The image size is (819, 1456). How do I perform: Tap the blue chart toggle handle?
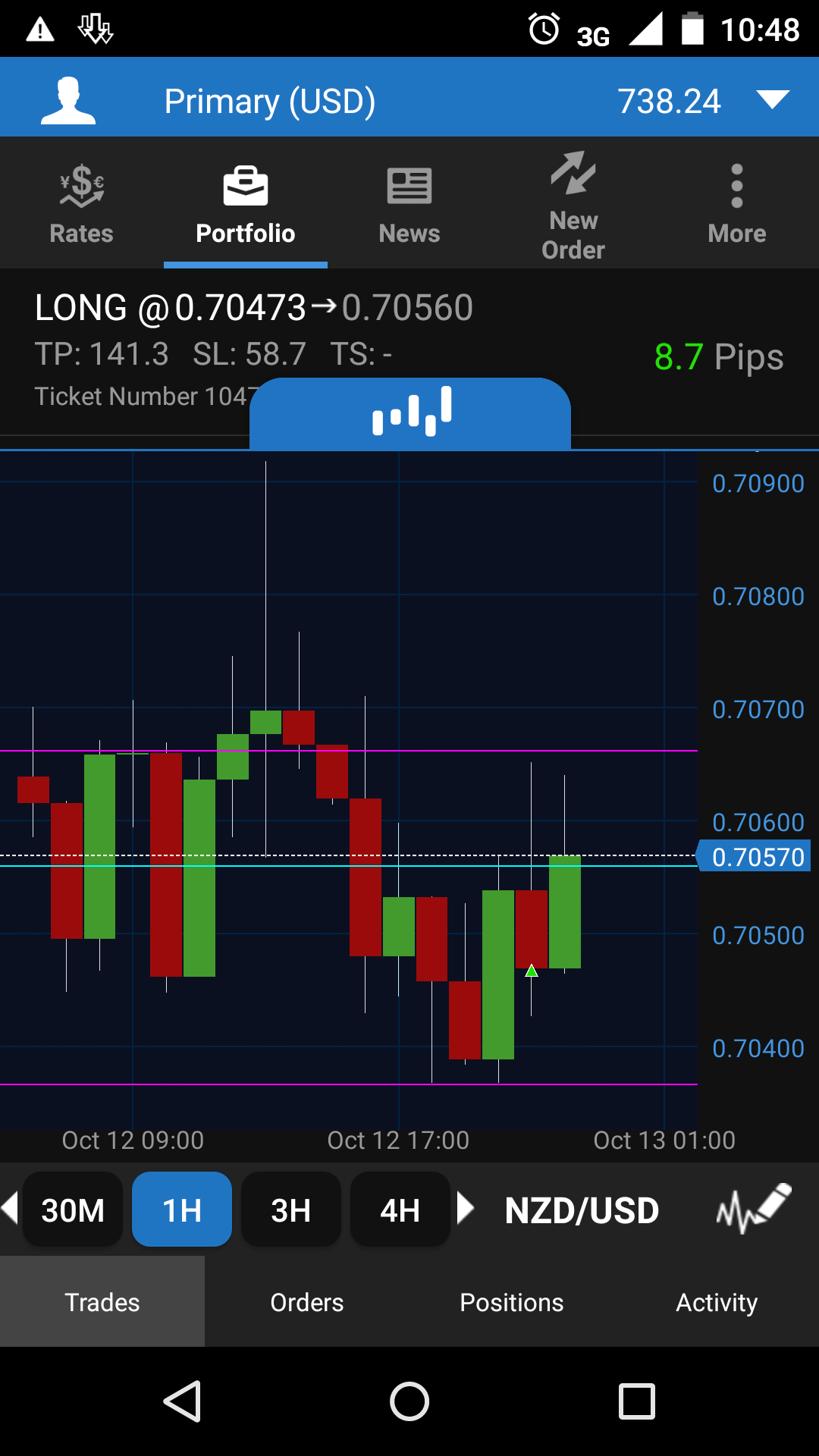410,413
